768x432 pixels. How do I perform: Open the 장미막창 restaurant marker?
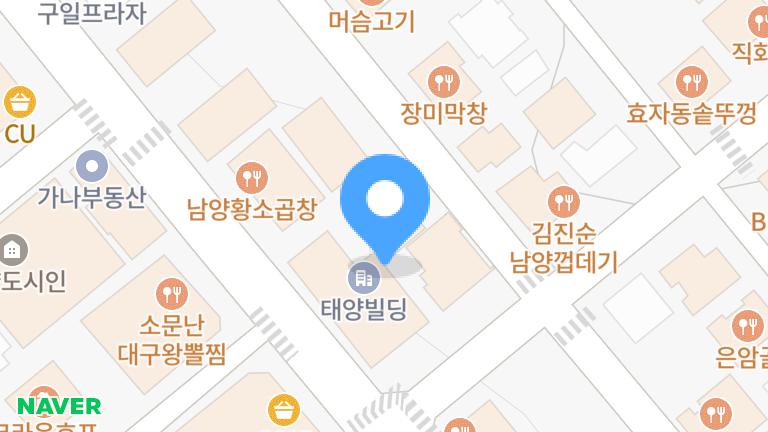tap(442, 81)
